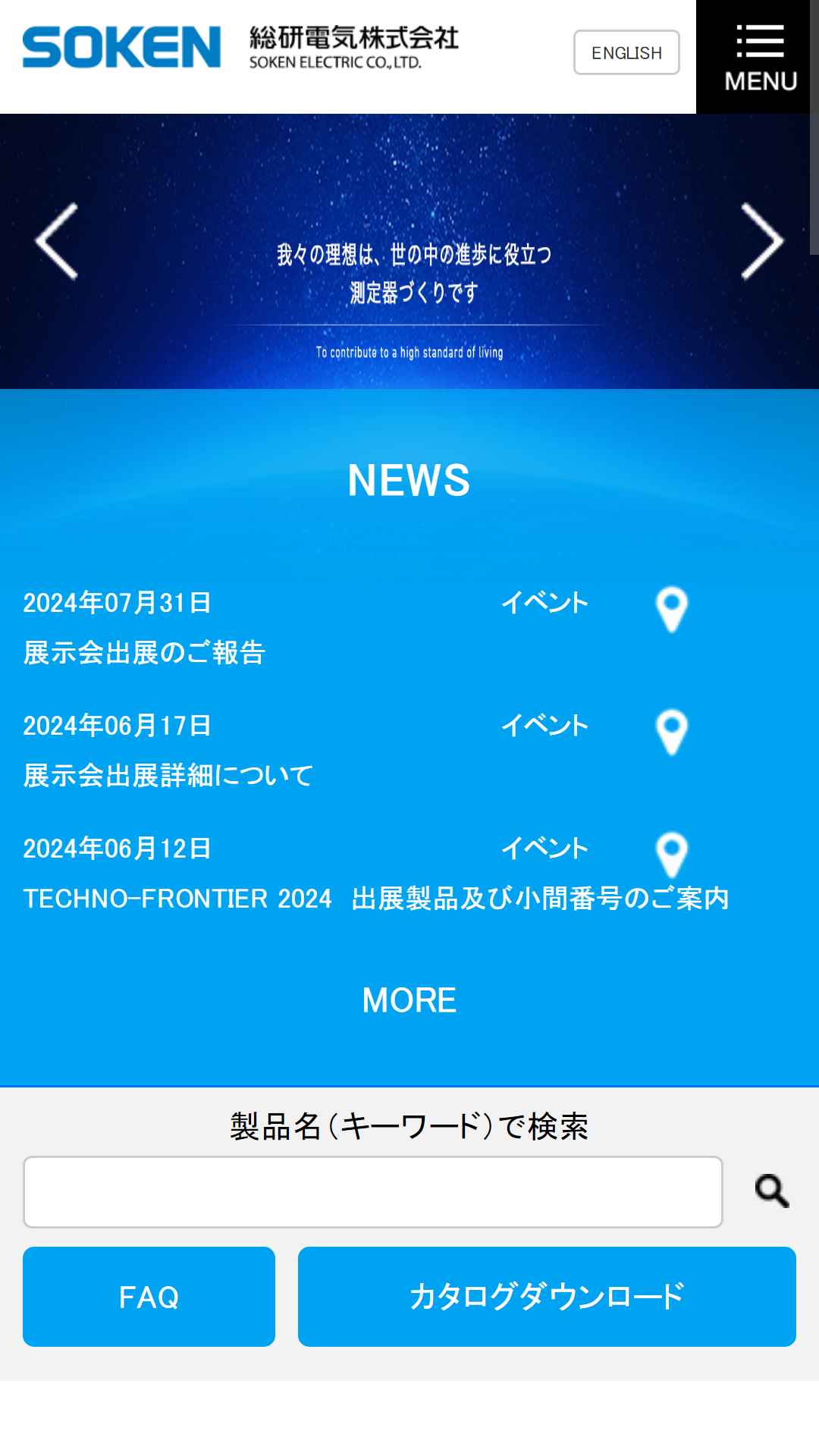Screen dimensions: 819x1456
Task: Switch site language with ENGLISH button
Action: 626,52
